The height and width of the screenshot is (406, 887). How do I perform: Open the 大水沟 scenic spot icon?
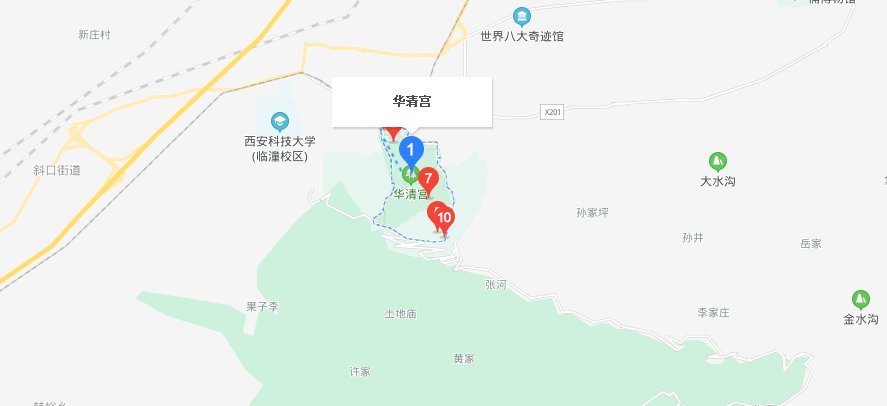(717, 161)
